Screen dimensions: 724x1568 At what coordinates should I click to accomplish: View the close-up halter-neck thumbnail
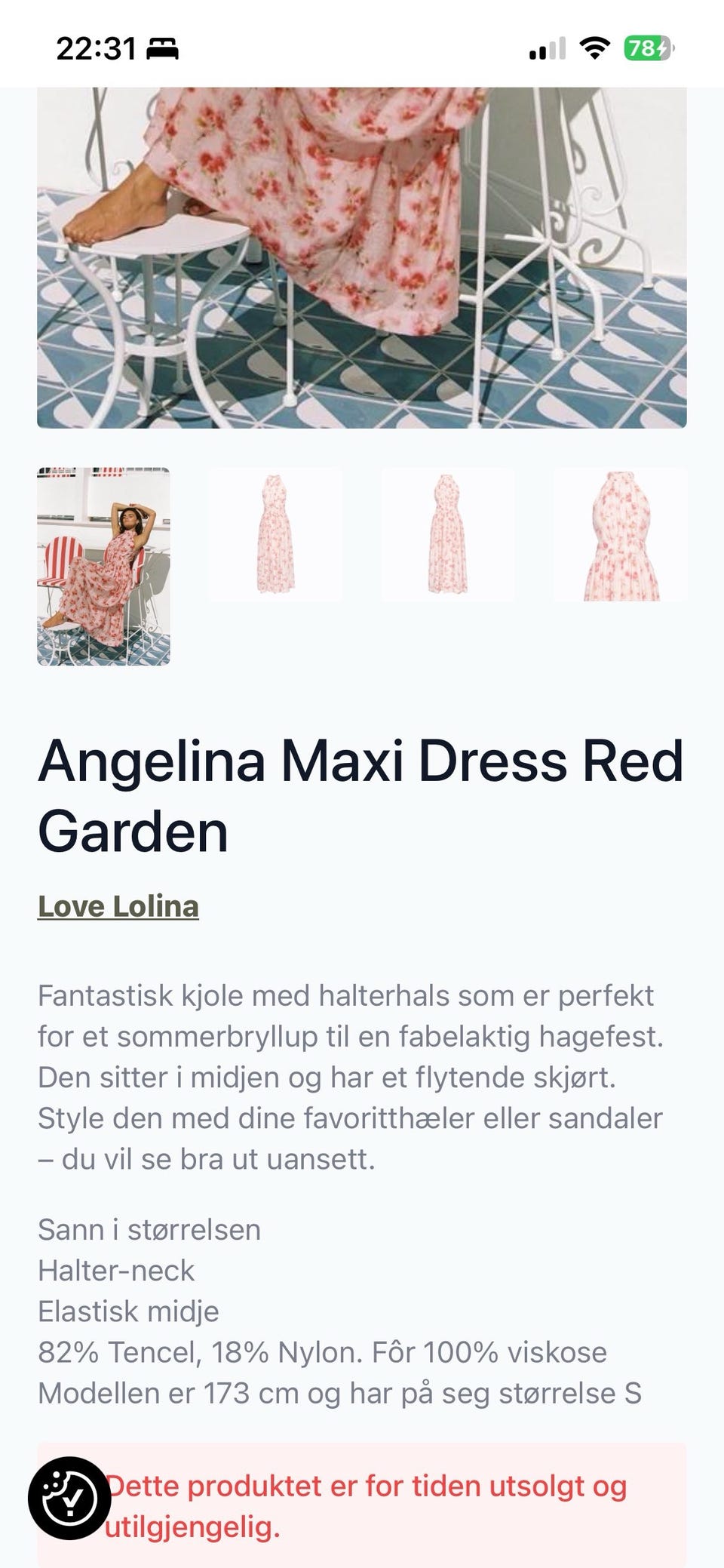620,536
